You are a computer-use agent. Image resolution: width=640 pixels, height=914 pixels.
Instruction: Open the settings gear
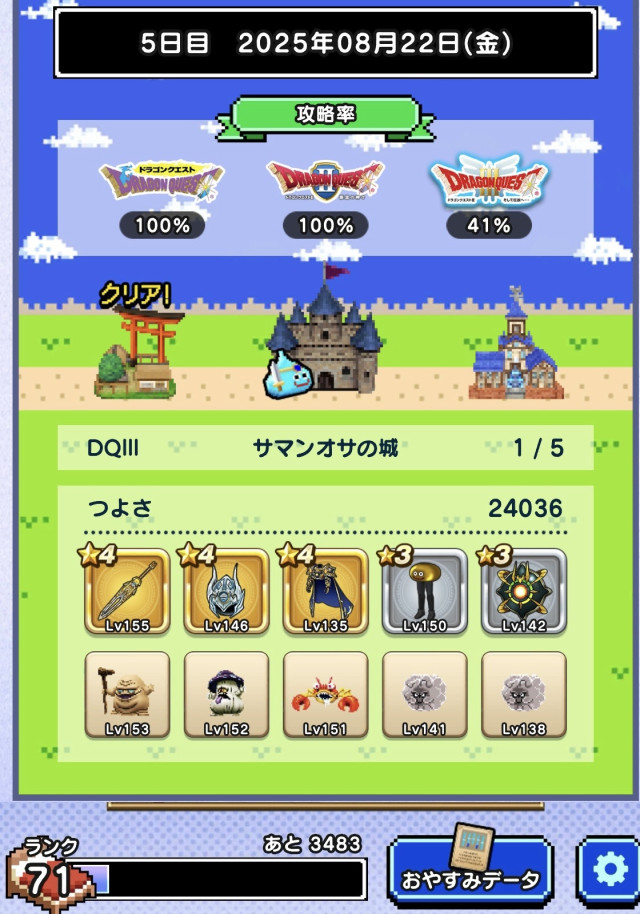pyautogui.click(x=608, y=870)
